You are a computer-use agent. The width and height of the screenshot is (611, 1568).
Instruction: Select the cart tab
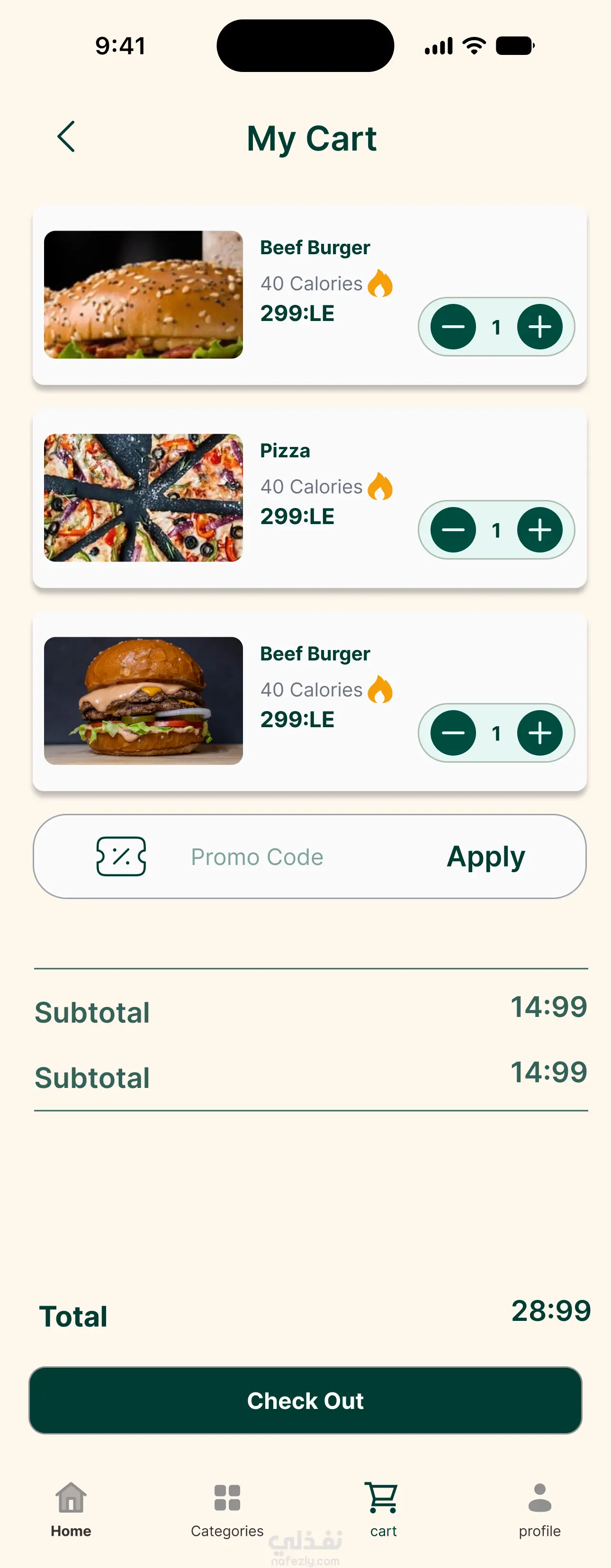pyautogui.click(x=383, y=1509)
